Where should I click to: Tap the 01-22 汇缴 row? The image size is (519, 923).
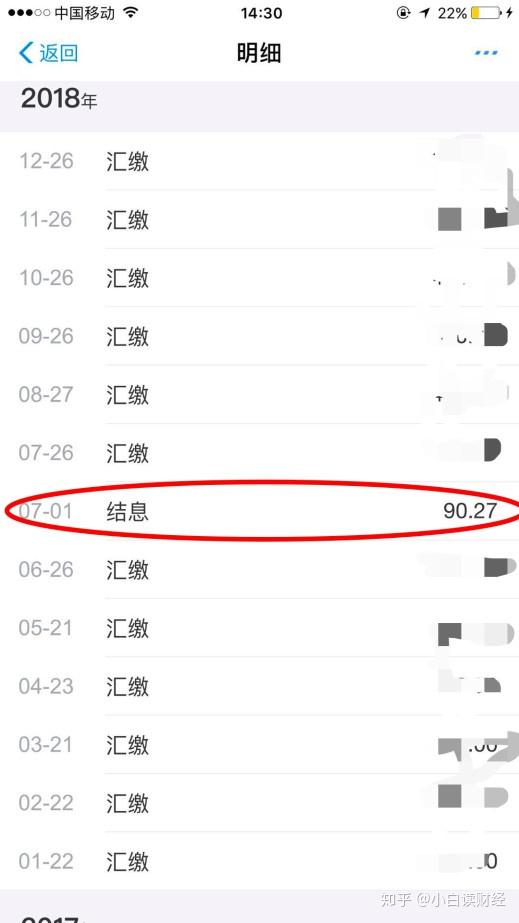[260, 861]
